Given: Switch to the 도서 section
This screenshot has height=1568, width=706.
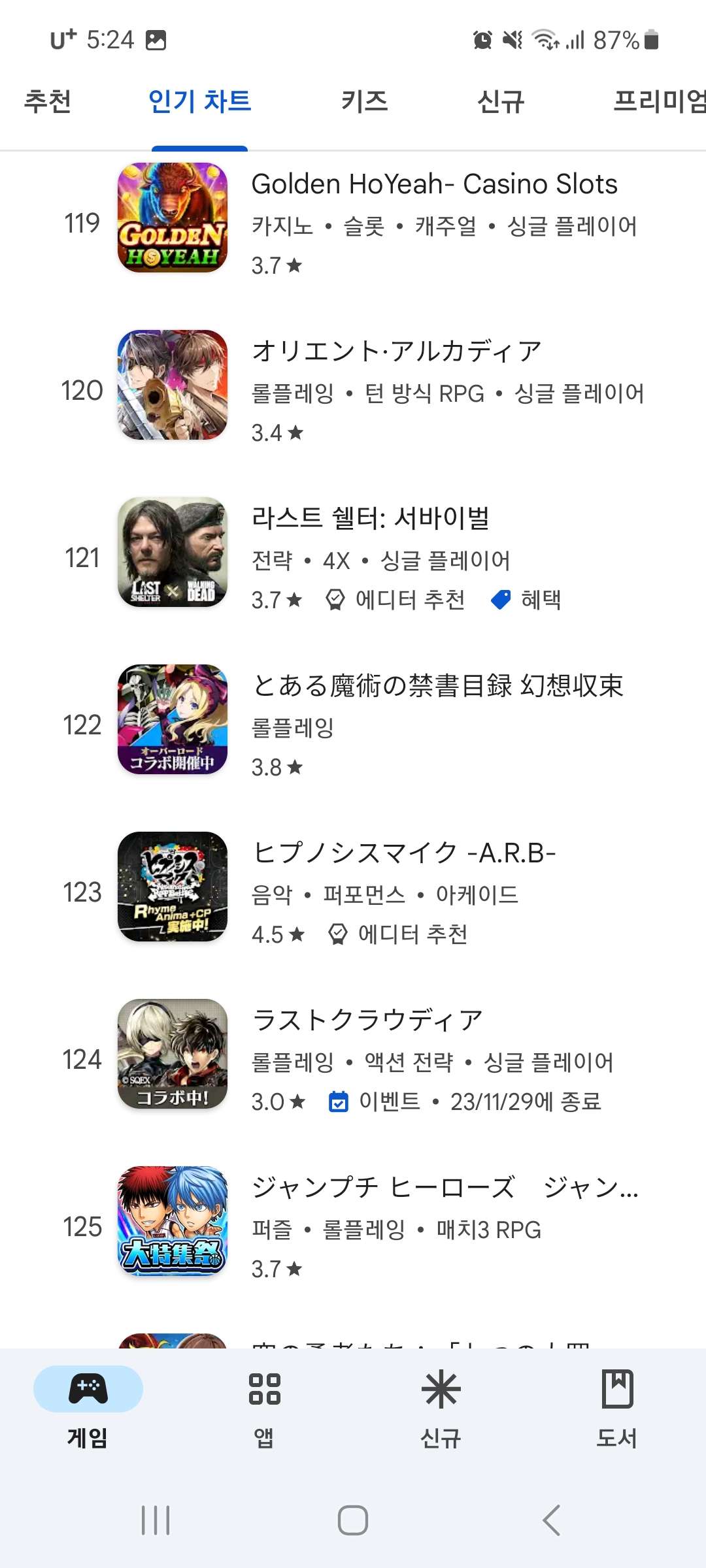Looking at the screenshot, I should point(616,1408).
